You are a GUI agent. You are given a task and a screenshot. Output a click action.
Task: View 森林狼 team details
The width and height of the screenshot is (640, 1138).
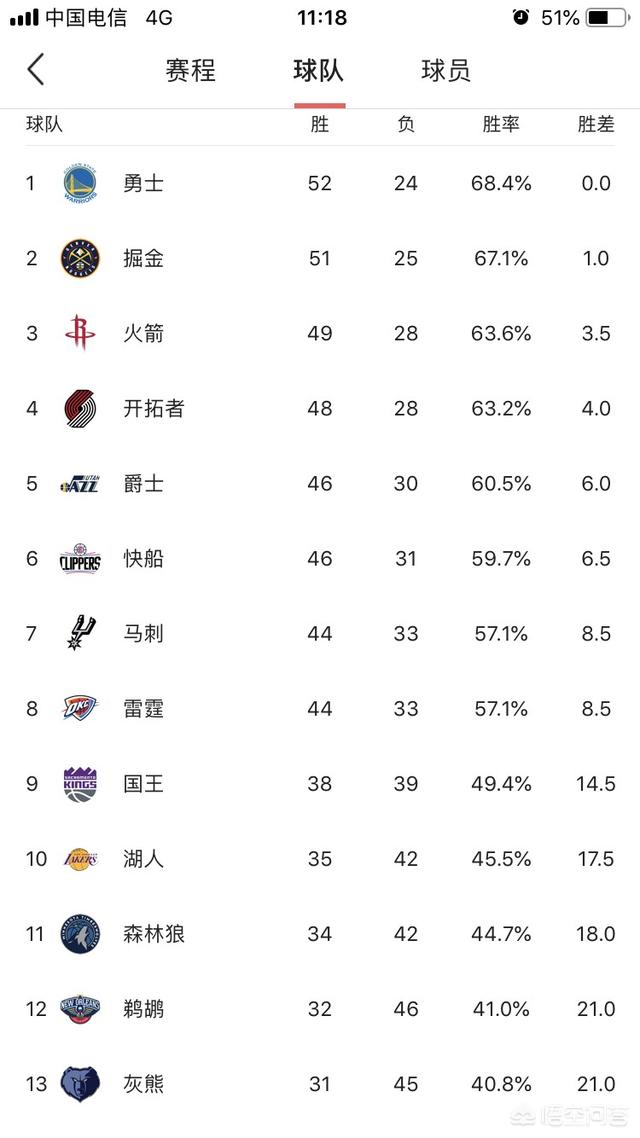pyautogui.click(x=320, y=934)
